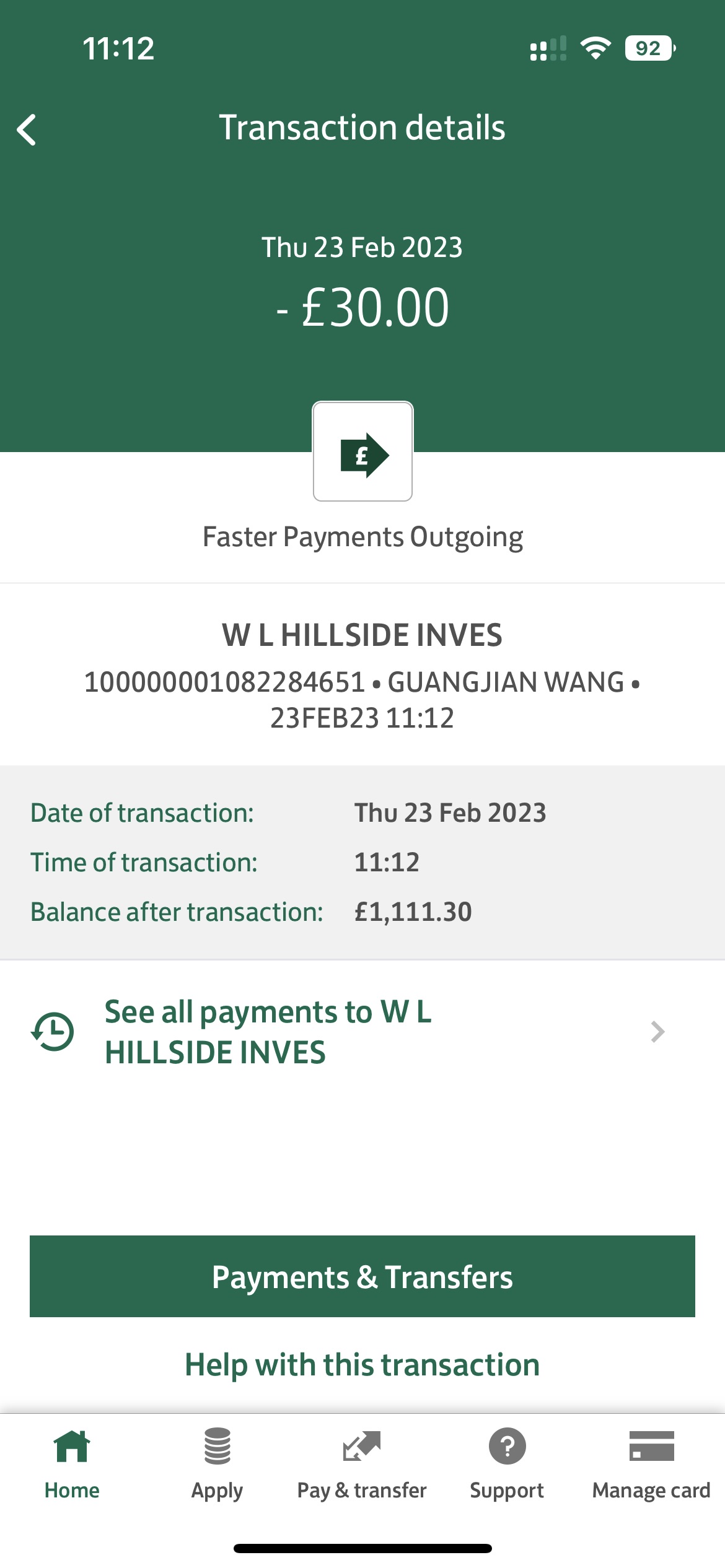Go to Pay & transfer tab
Screen dimensions: 725x1568
coord(362,1463)
